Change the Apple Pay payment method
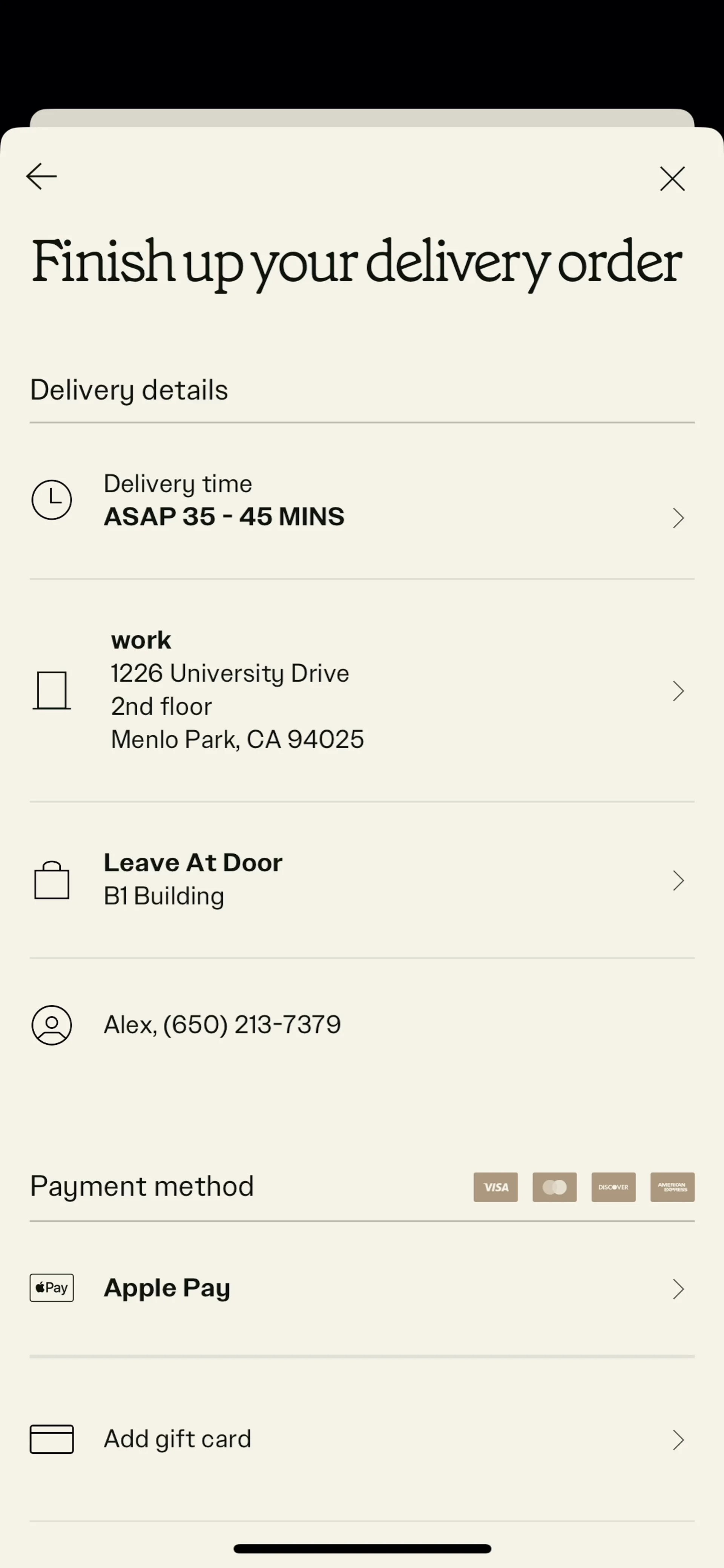The image size is (724, 1568). [x=362, y=1288]
